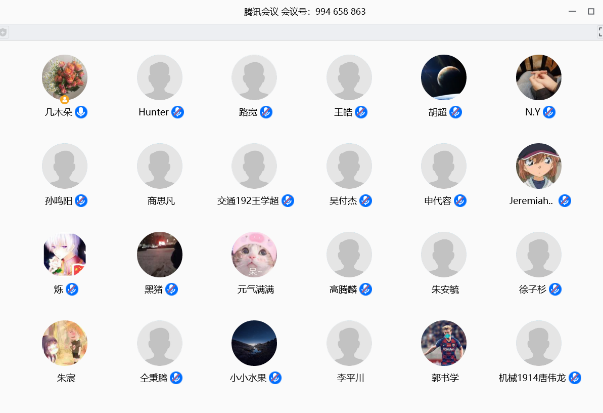This screenshot has height=413, width=603.
Task: Select N.Y's participant tile
Action: pyautogui.click(x=538, y=78)
